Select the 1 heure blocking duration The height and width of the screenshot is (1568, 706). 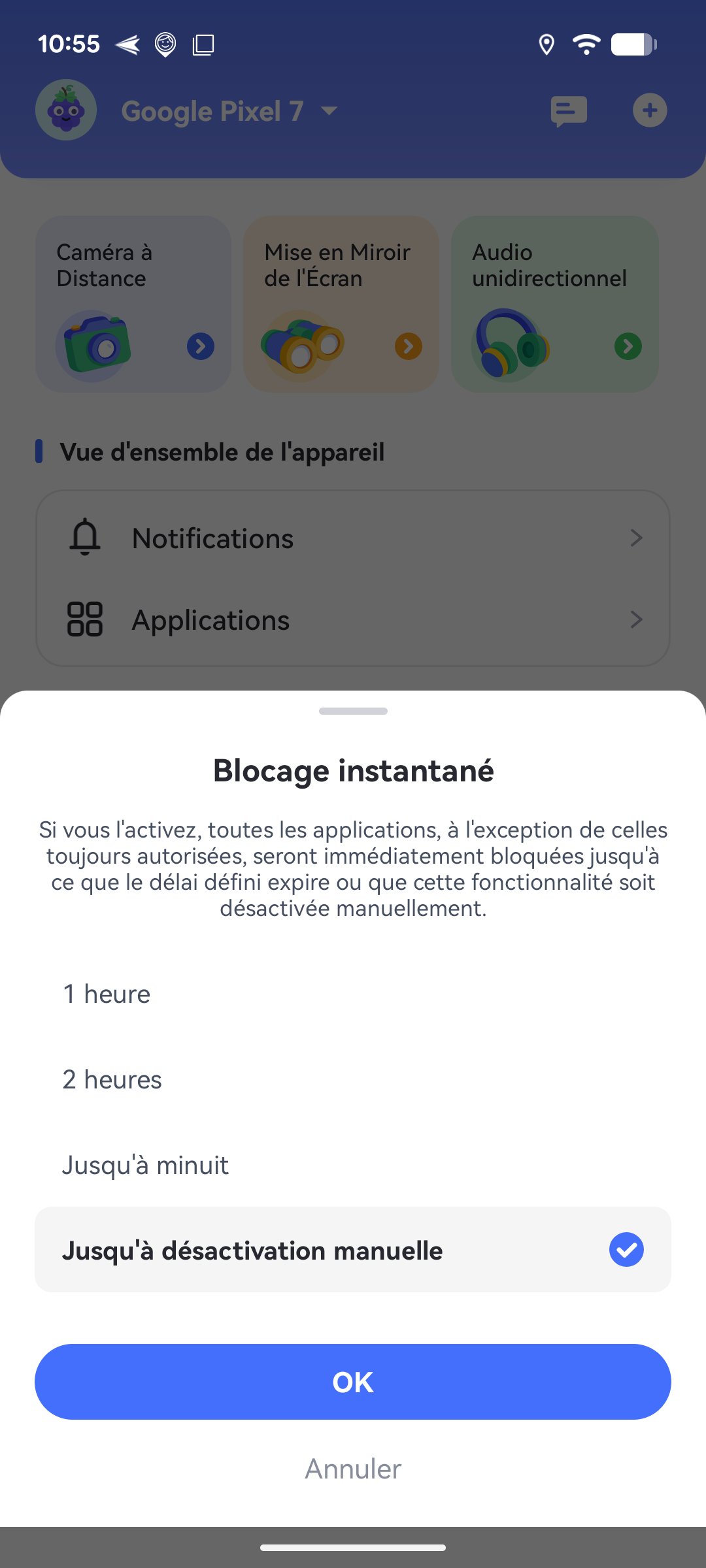point(106,994)
